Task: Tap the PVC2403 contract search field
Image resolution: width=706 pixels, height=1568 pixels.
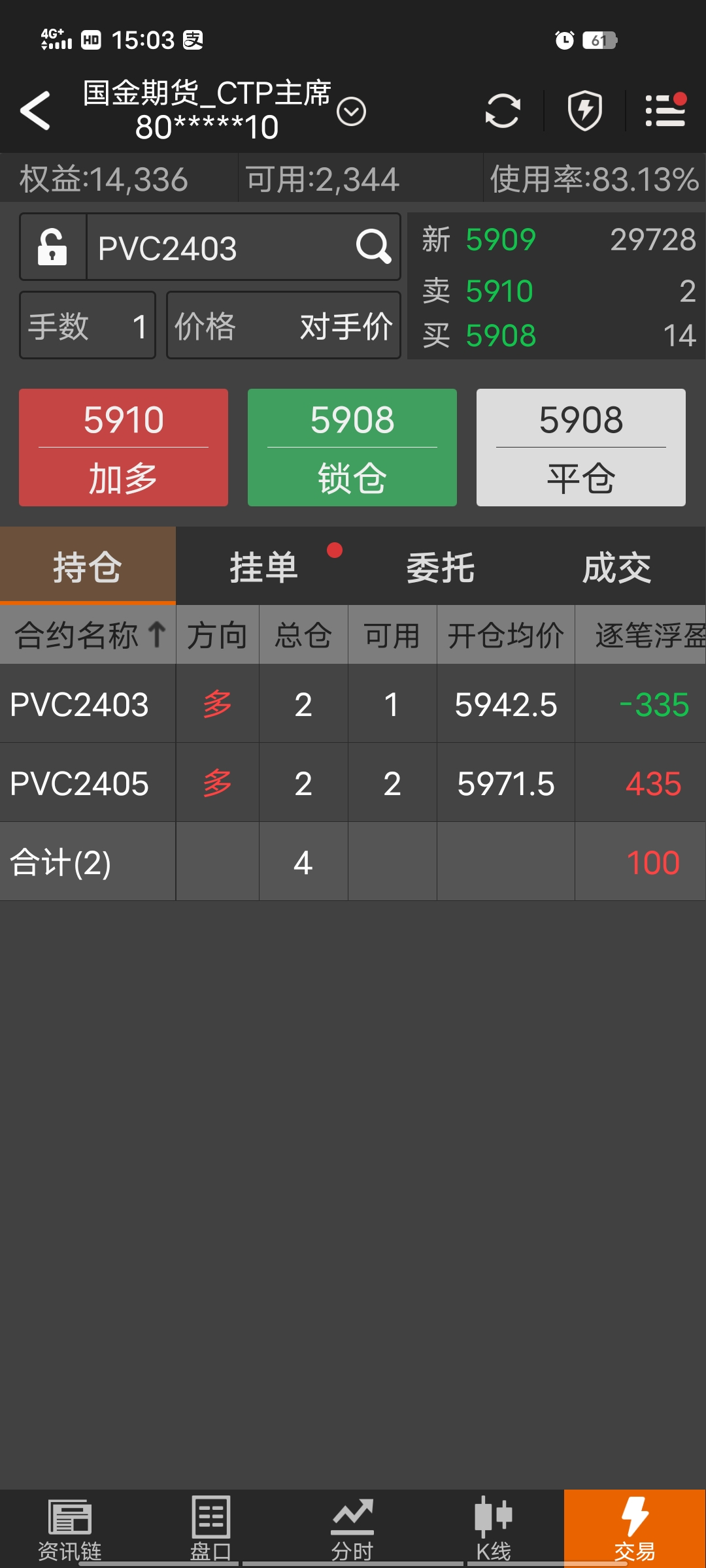Action: (222, 248)
